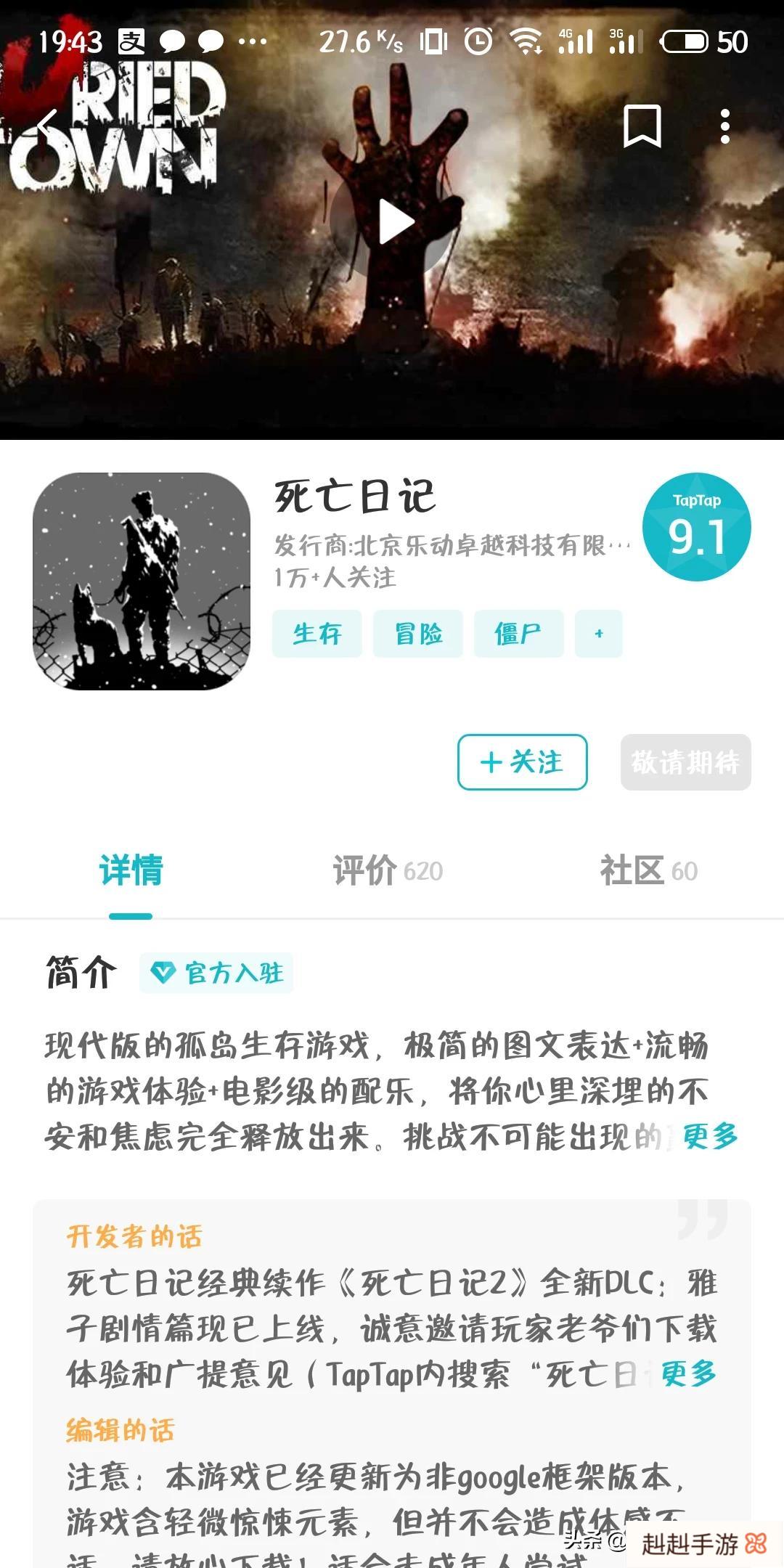Bookmark this game

[642, 126]
